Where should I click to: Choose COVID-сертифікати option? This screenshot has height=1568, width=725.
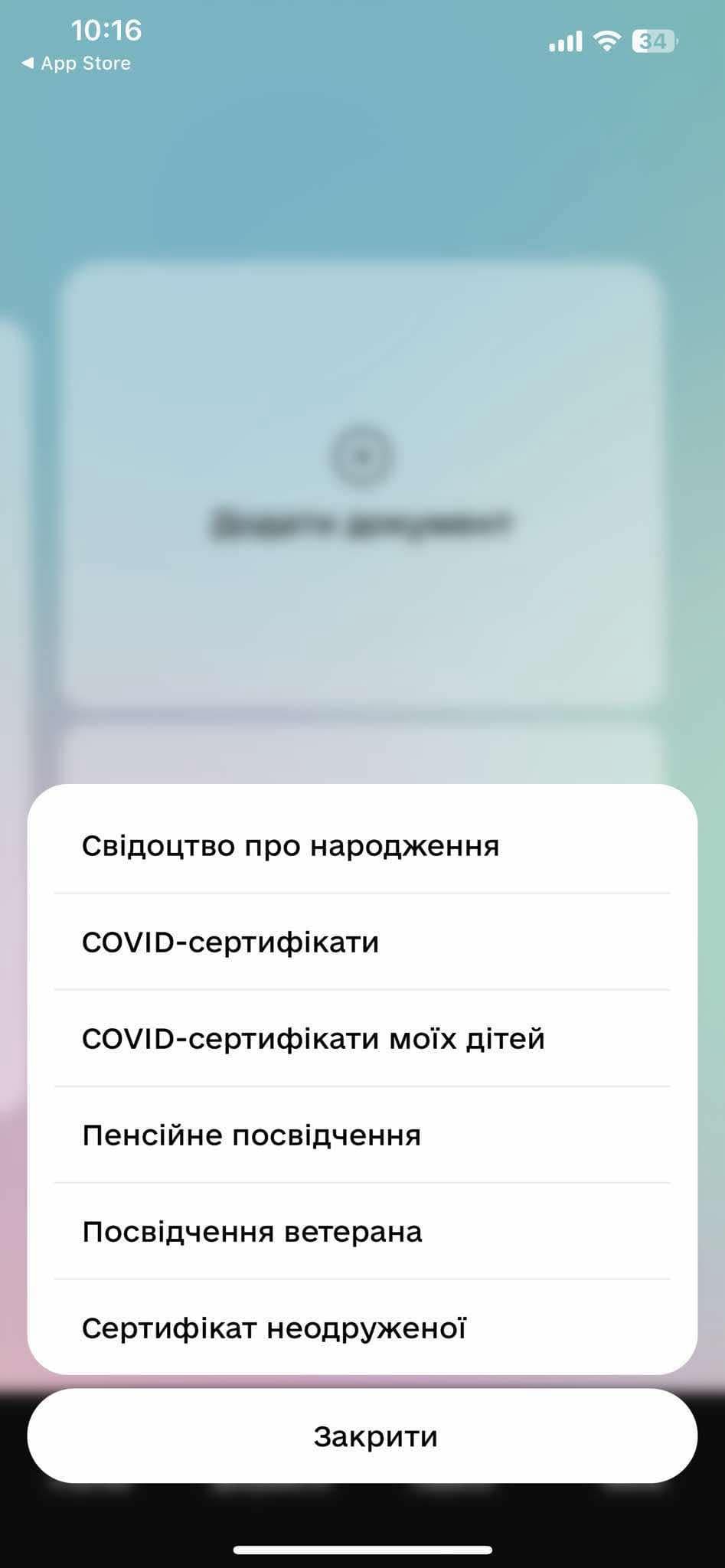[x=361, y=942]
